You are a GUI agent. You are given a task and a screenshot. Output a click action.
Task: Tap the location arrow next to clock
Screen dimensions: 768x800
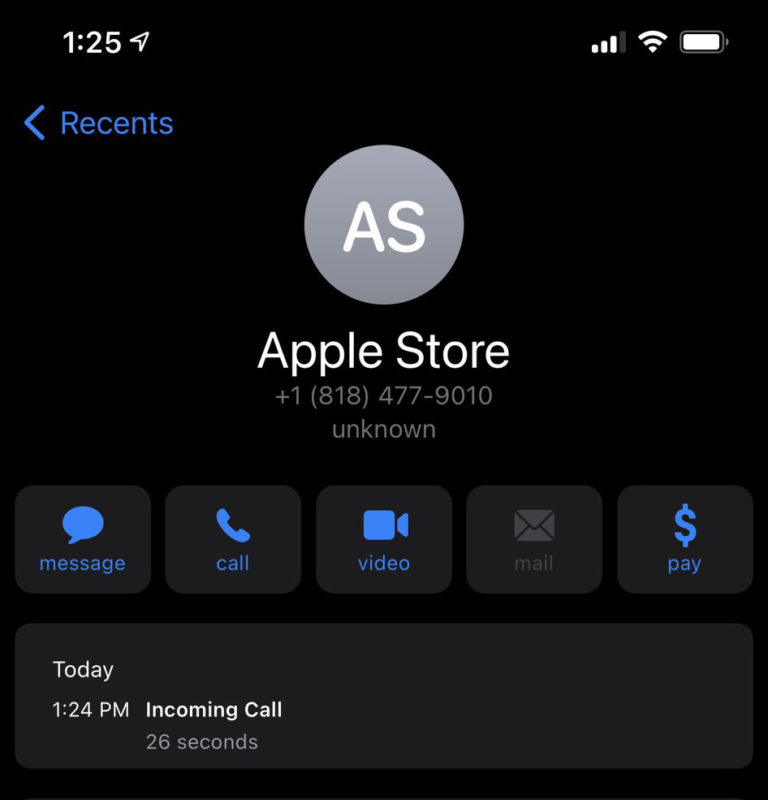pyautogui.click(x=138, y=42)
